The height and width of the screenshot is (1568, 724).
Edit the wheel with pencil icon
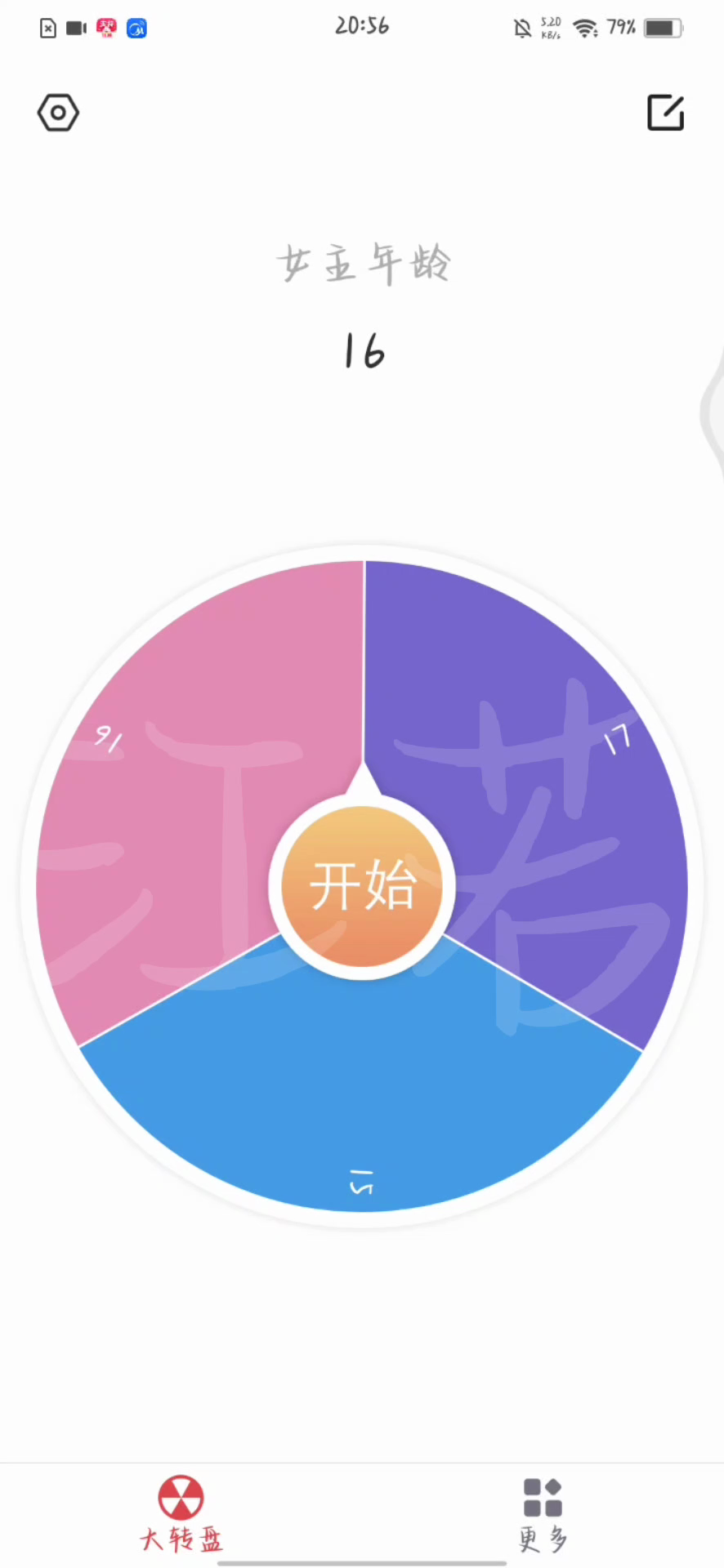pos(665,113)
